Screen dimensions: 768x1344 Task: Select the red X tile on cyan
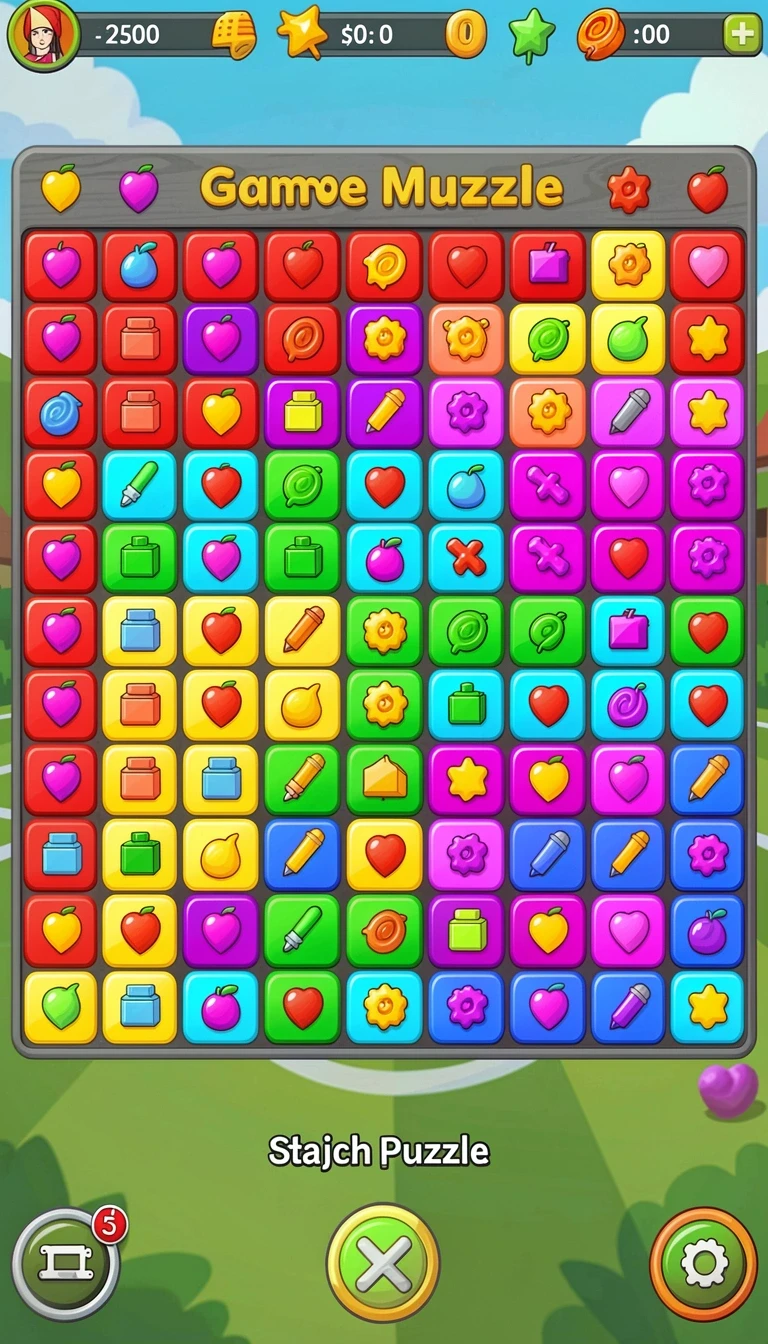(x=467, y=558)
